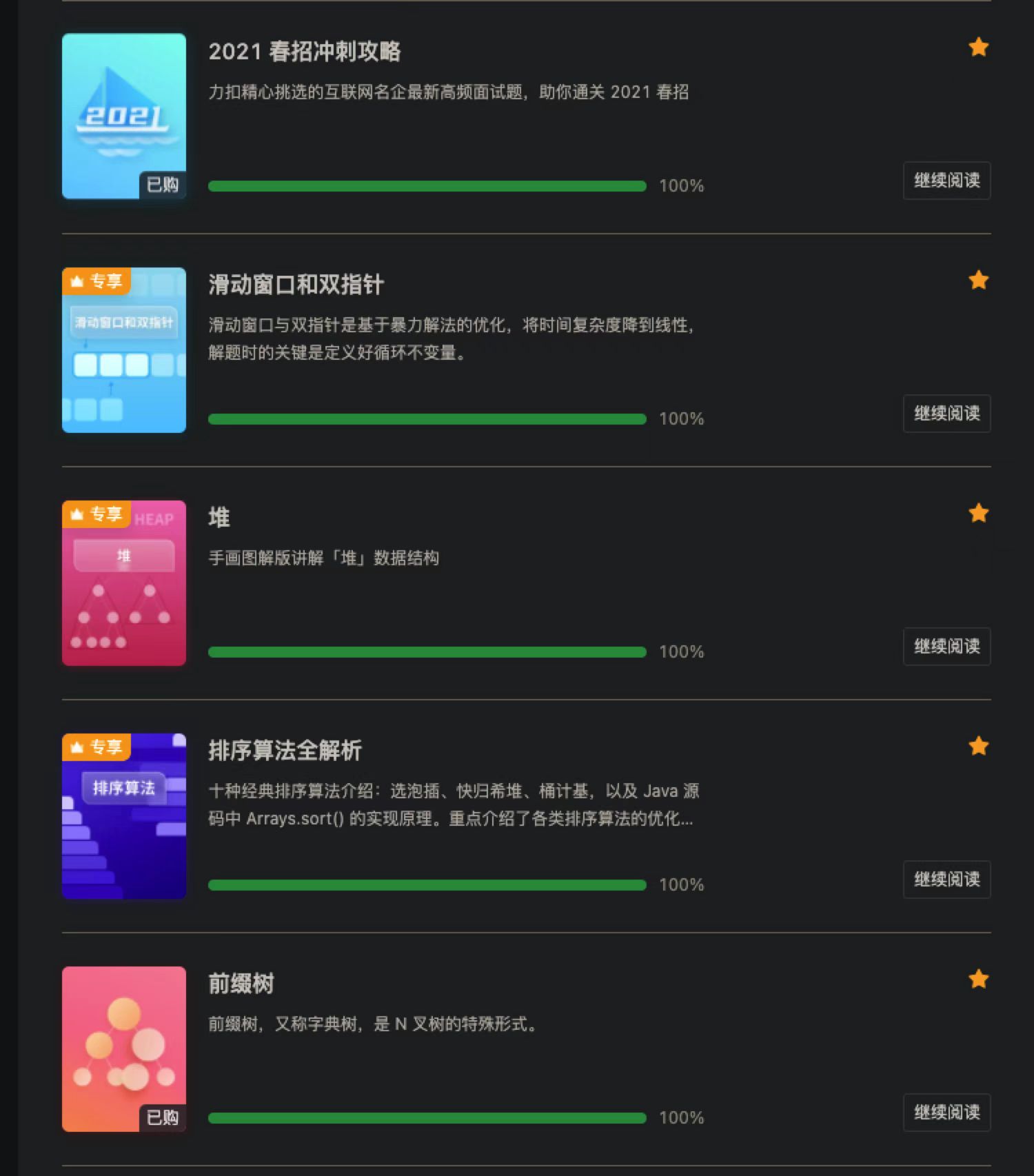Toggle the star on the 堆 book
This screenshot has width=1034, height=1176.
978,514
